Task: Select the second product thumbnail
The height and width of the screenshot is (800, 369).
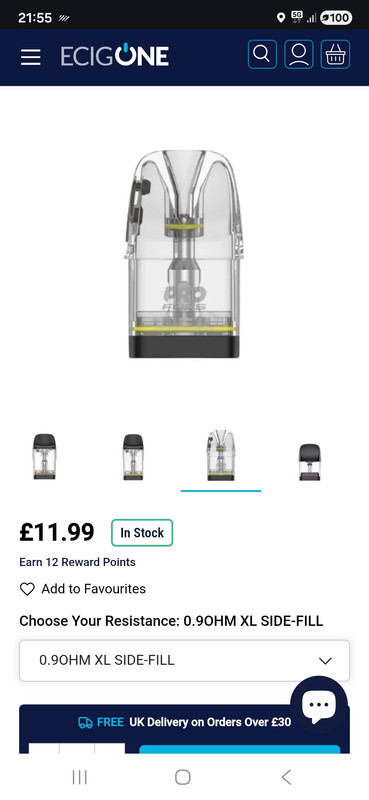Action: (133, 456)
